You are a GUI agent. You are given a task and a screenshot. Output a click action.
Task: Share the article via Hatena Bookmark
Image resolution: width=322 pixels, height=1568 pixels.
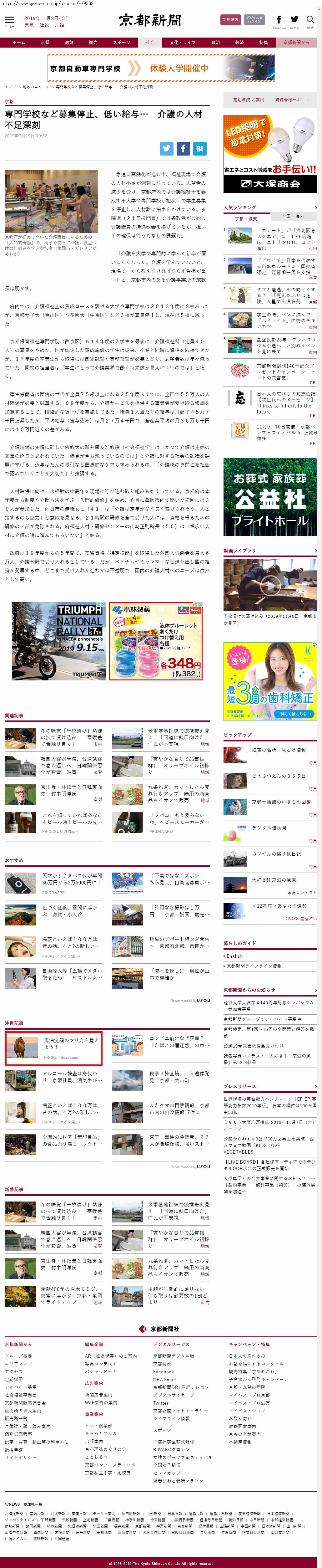199,148
